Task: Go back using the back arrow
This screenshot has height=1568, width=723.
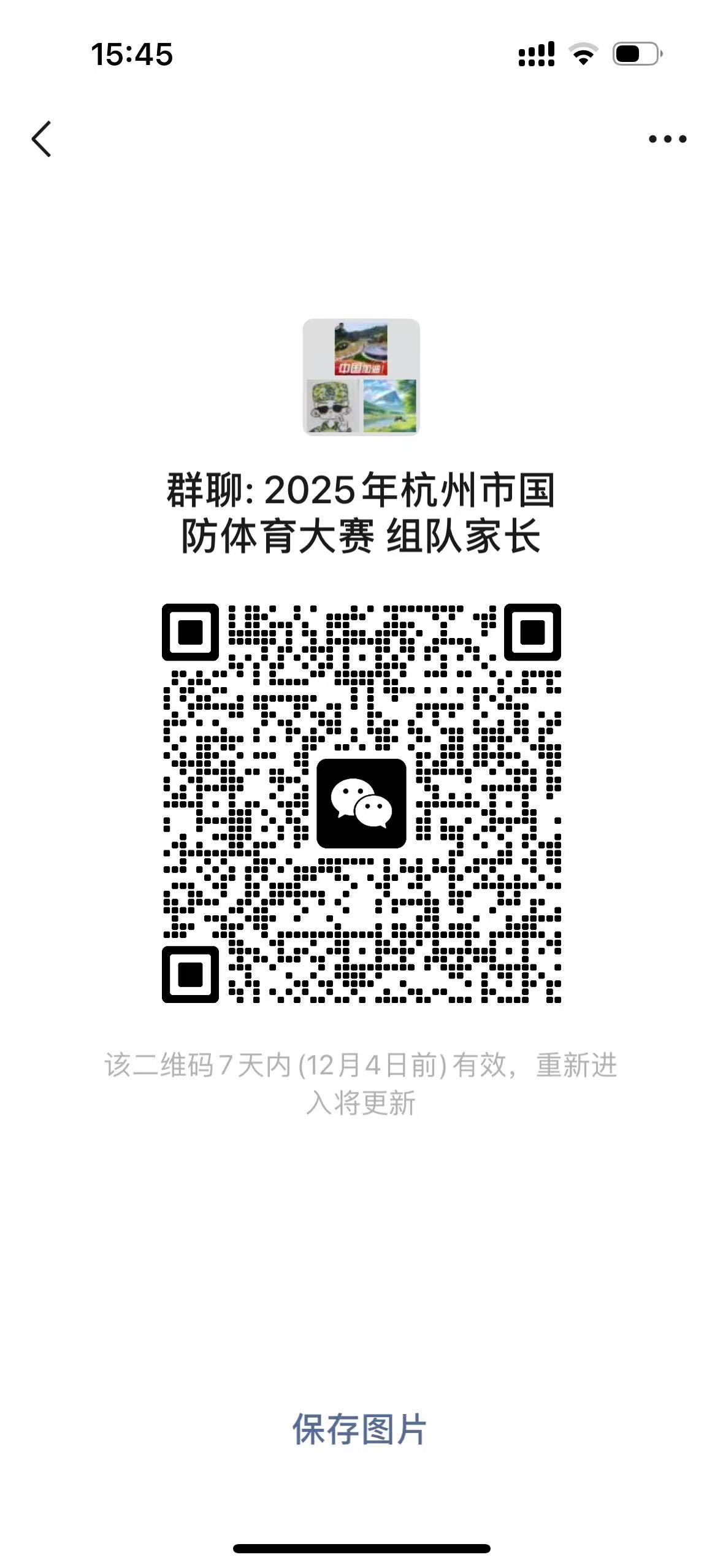Action: pyautogui.click(x=41, y=139)
